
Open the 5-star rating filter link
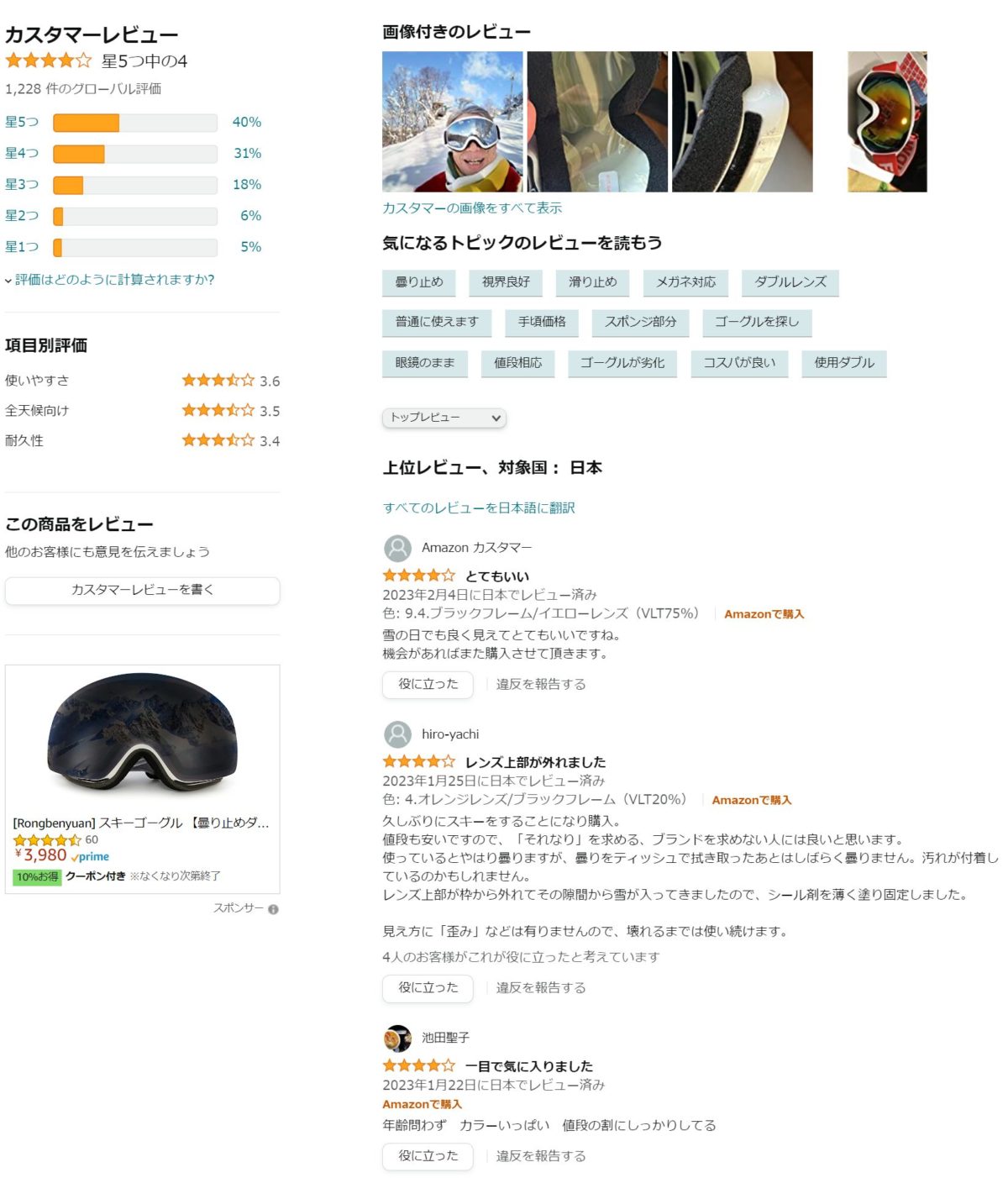coord(22,122)
